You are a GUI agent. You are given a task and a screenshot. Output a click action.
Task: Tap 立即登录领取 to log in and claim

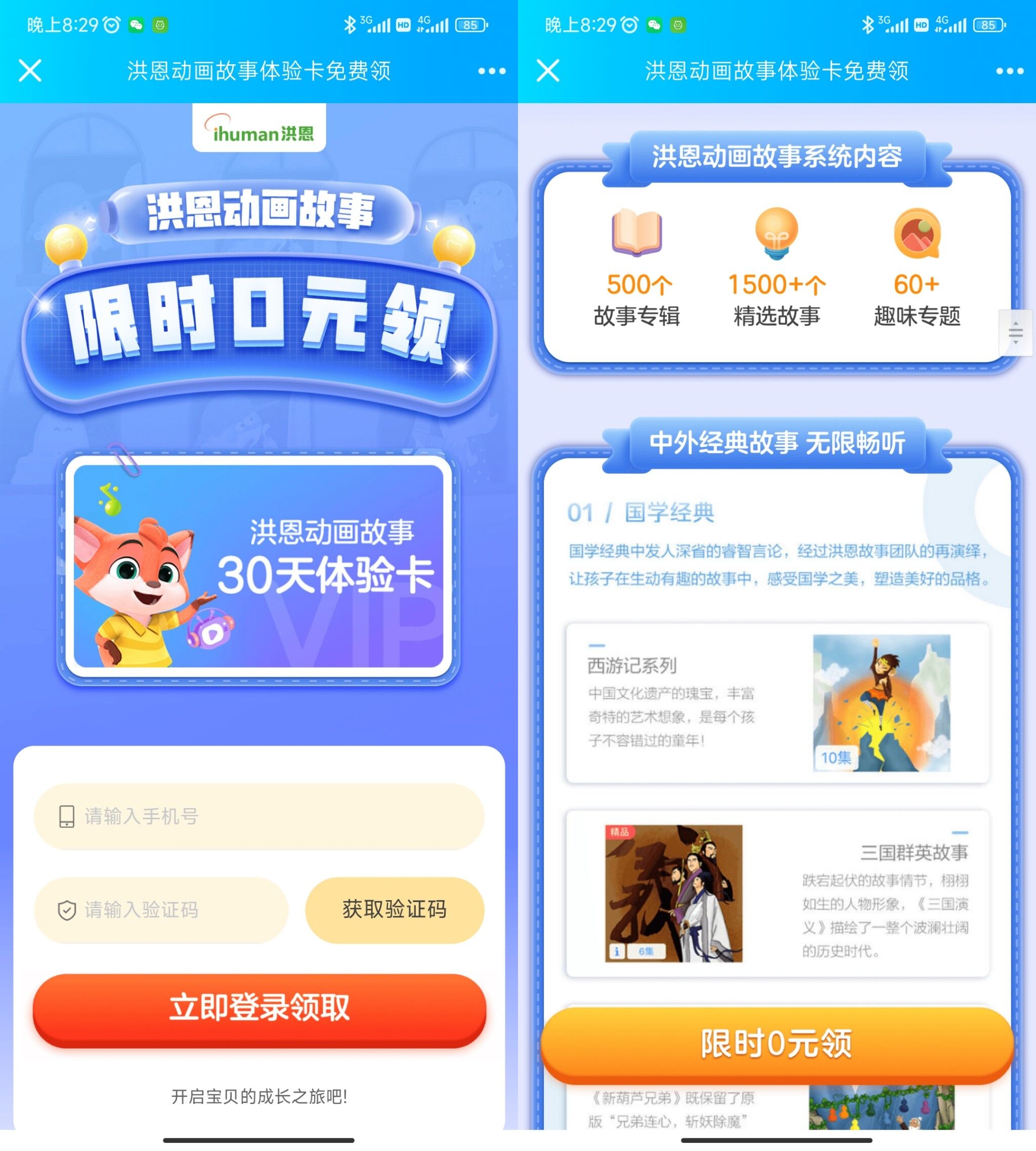259,1007
